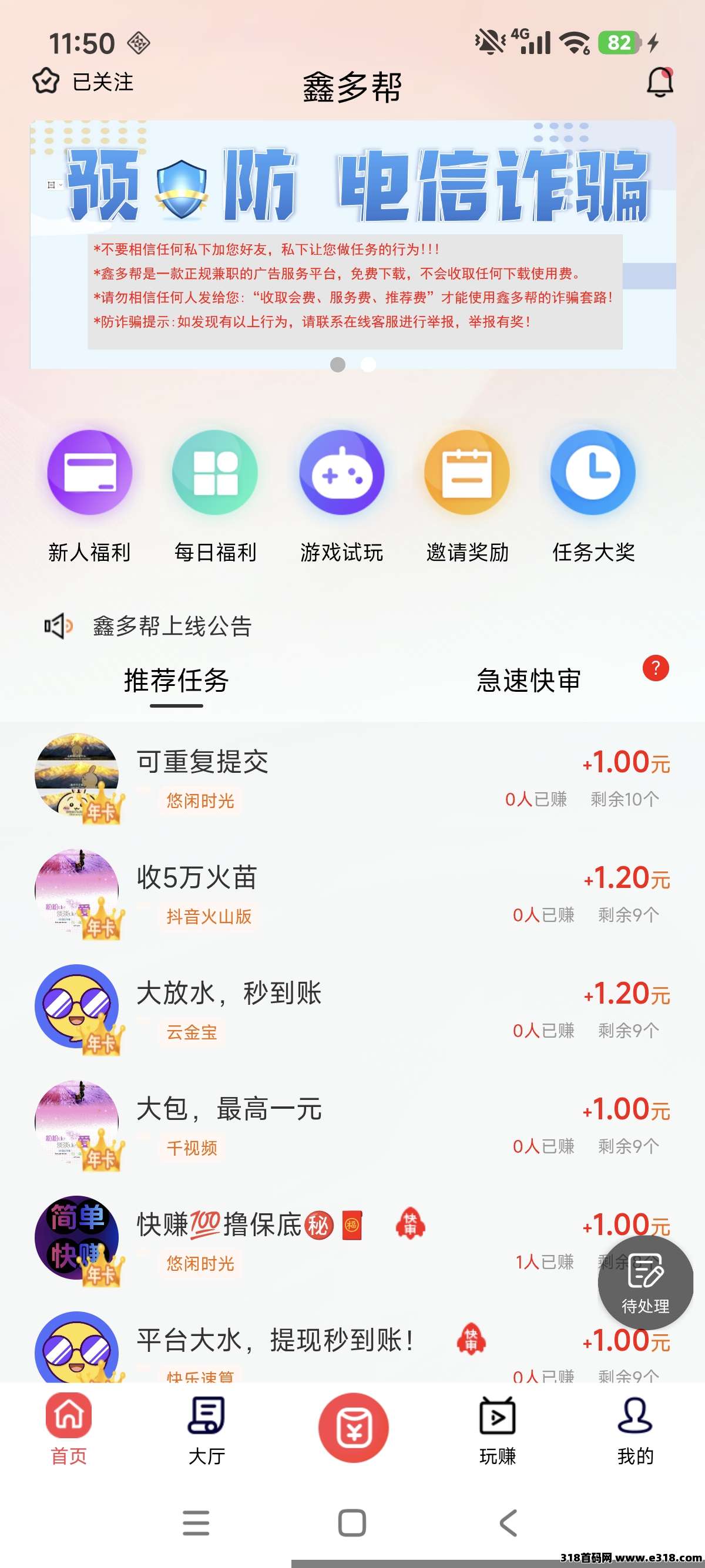This screenshot has width=705, height=1568.
Task: Select the 推荐任务 tab
Action: point(177,681)
